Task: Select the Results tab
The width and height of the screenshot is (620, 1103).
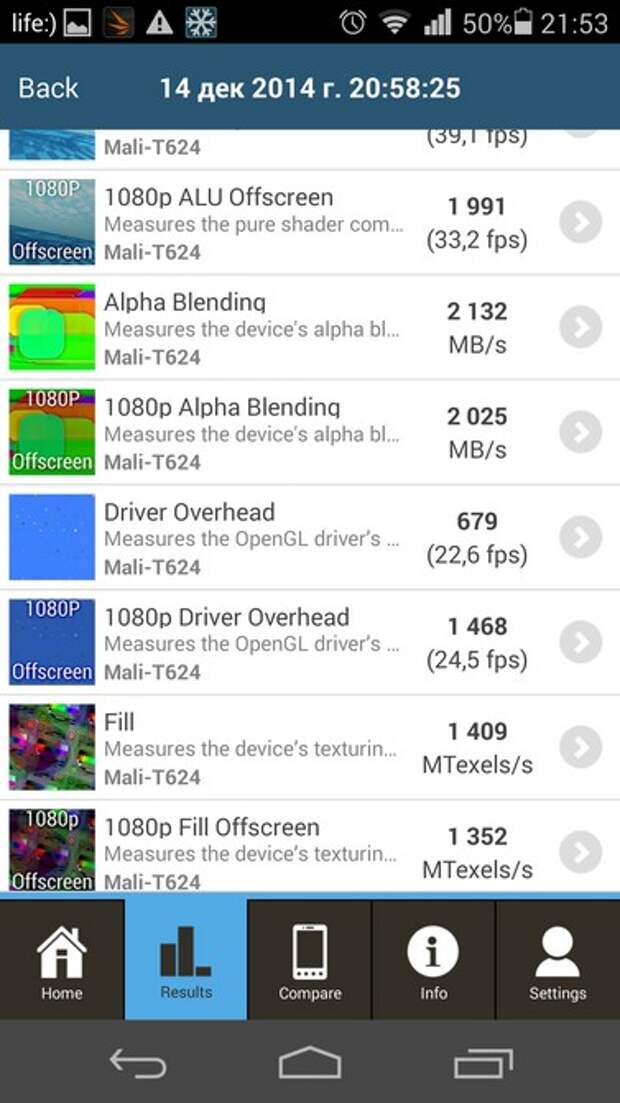Action: point(186,959)
